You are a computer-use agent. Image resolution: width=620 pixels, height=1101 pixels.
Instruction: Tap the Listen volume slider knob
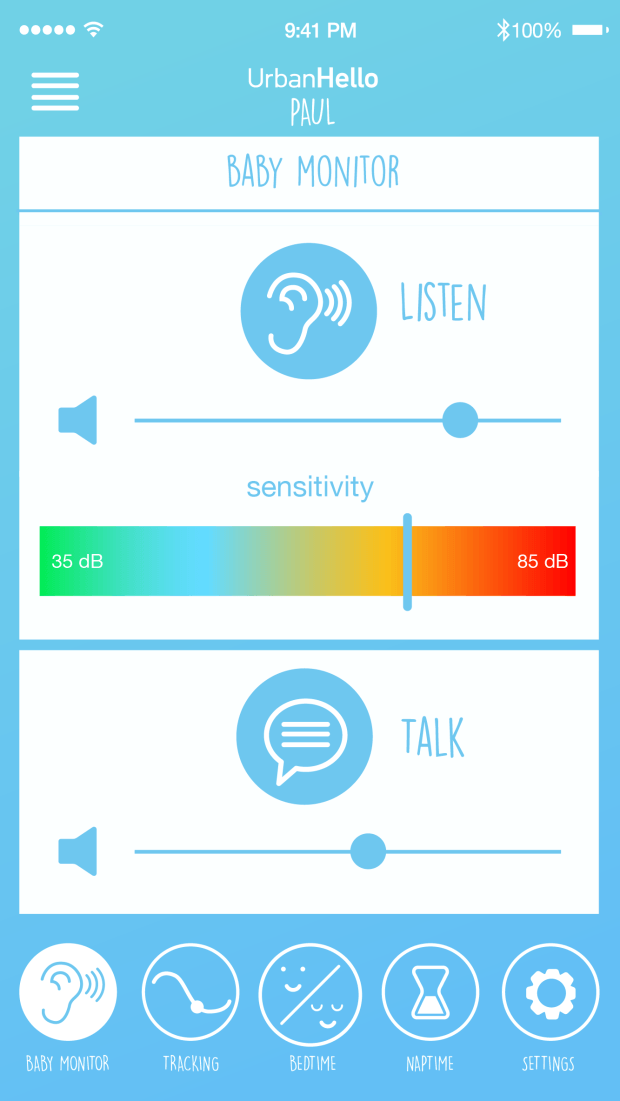tap(460, 420)
